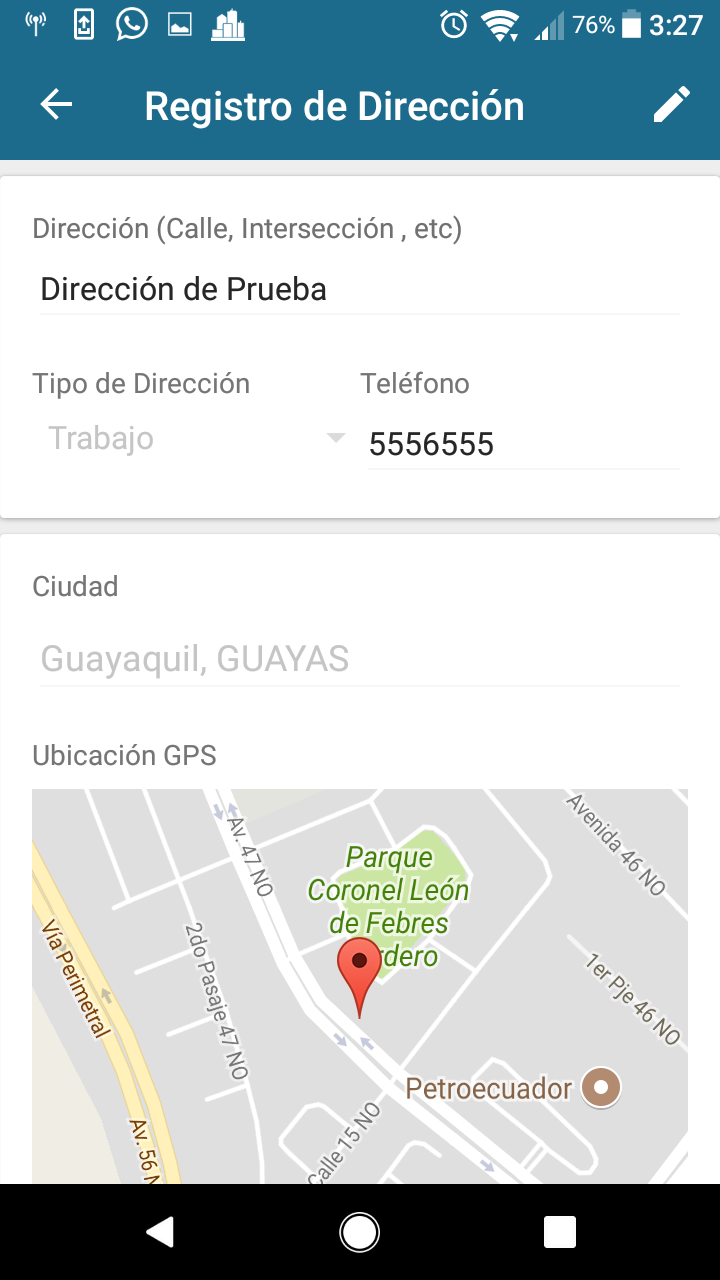The height and width of the screenshot is (1280, 720).
Task: Edit the Dirección de Prueba address field
Action: (360, 290)
